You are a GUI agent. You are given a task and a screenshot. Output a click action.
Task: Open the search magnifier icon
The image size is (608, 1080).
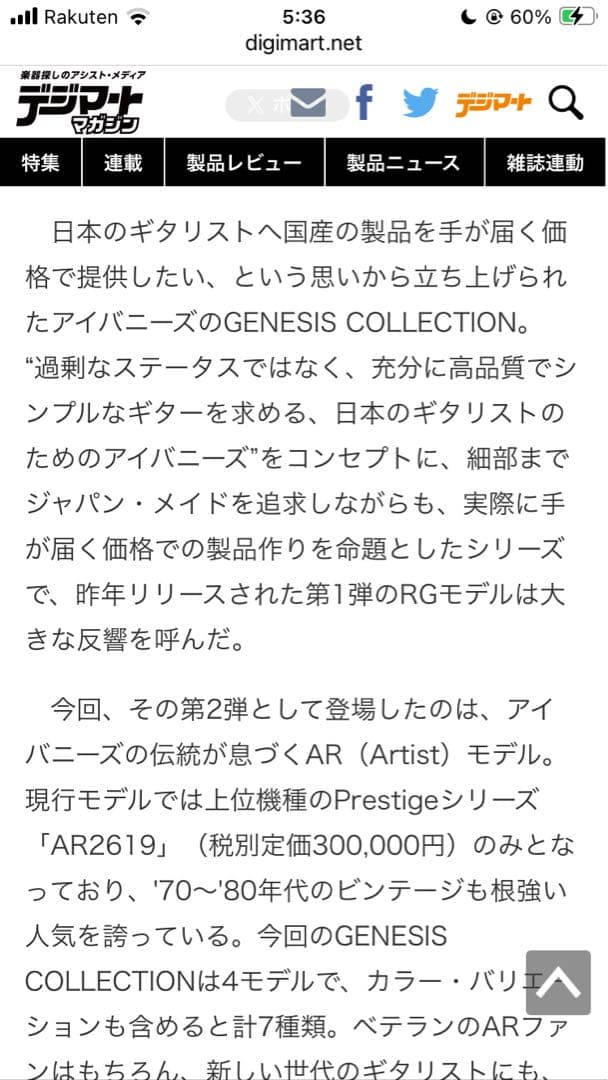(x=567, y=102)
